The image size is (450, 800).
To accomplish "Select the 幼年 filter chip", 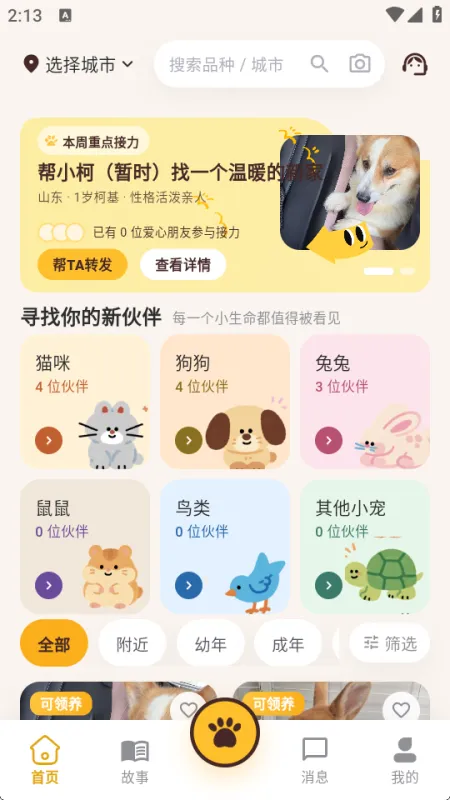I will 210,644.
